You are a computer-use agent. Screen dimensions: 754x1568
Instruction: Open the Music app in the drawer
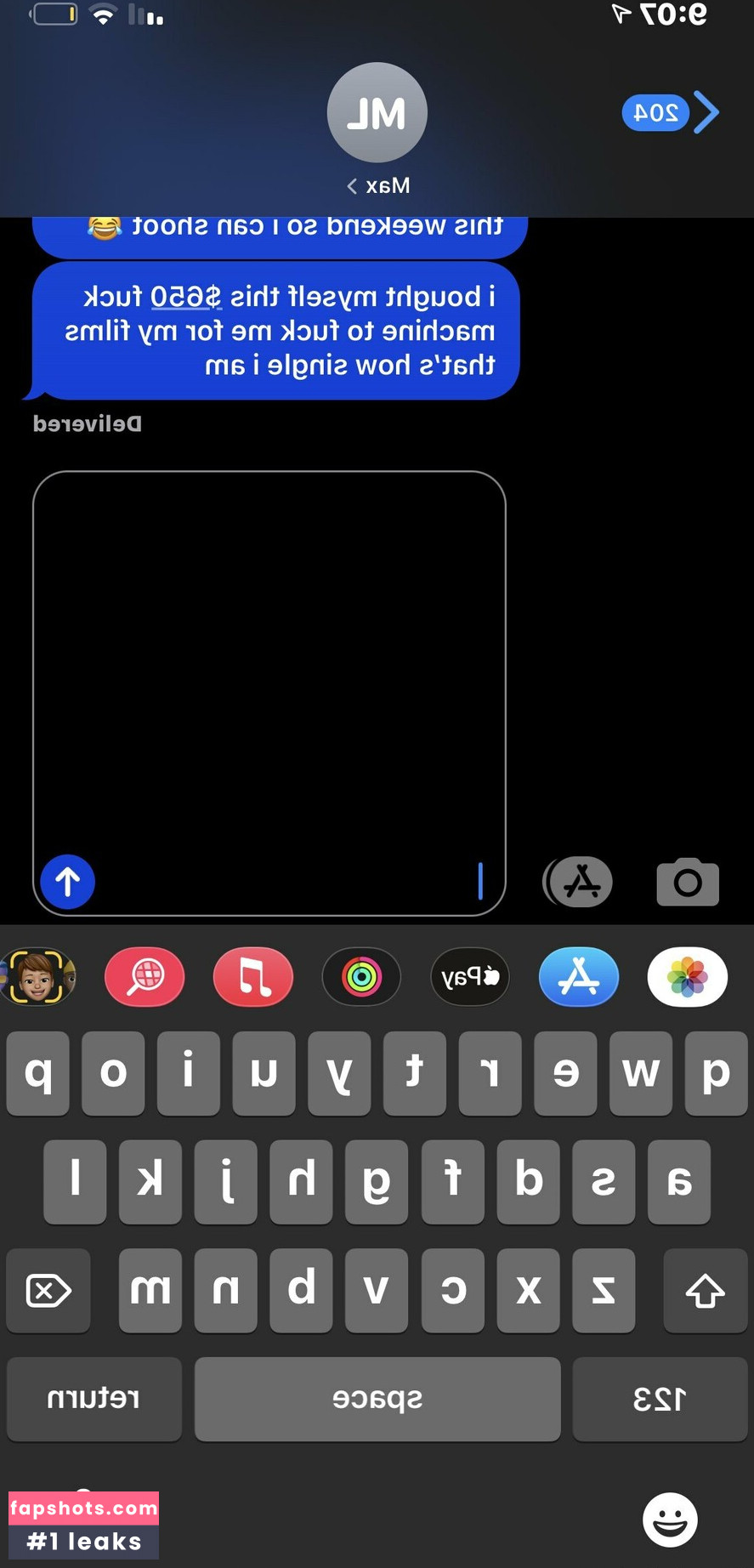click(253, 977)
